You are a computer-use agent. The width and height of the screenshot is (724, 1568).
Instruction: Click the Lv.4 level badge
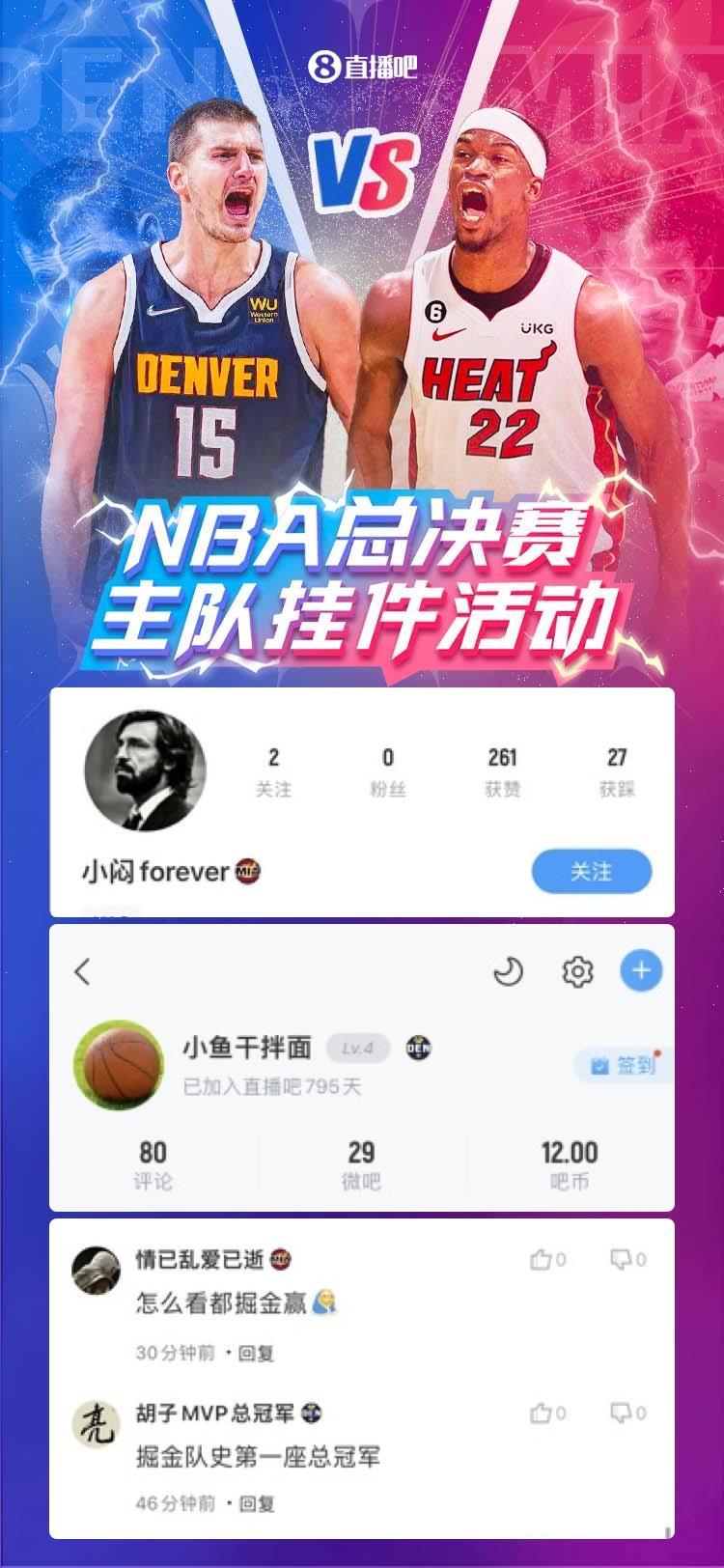pyautogui.click(x=358, y=1049)
